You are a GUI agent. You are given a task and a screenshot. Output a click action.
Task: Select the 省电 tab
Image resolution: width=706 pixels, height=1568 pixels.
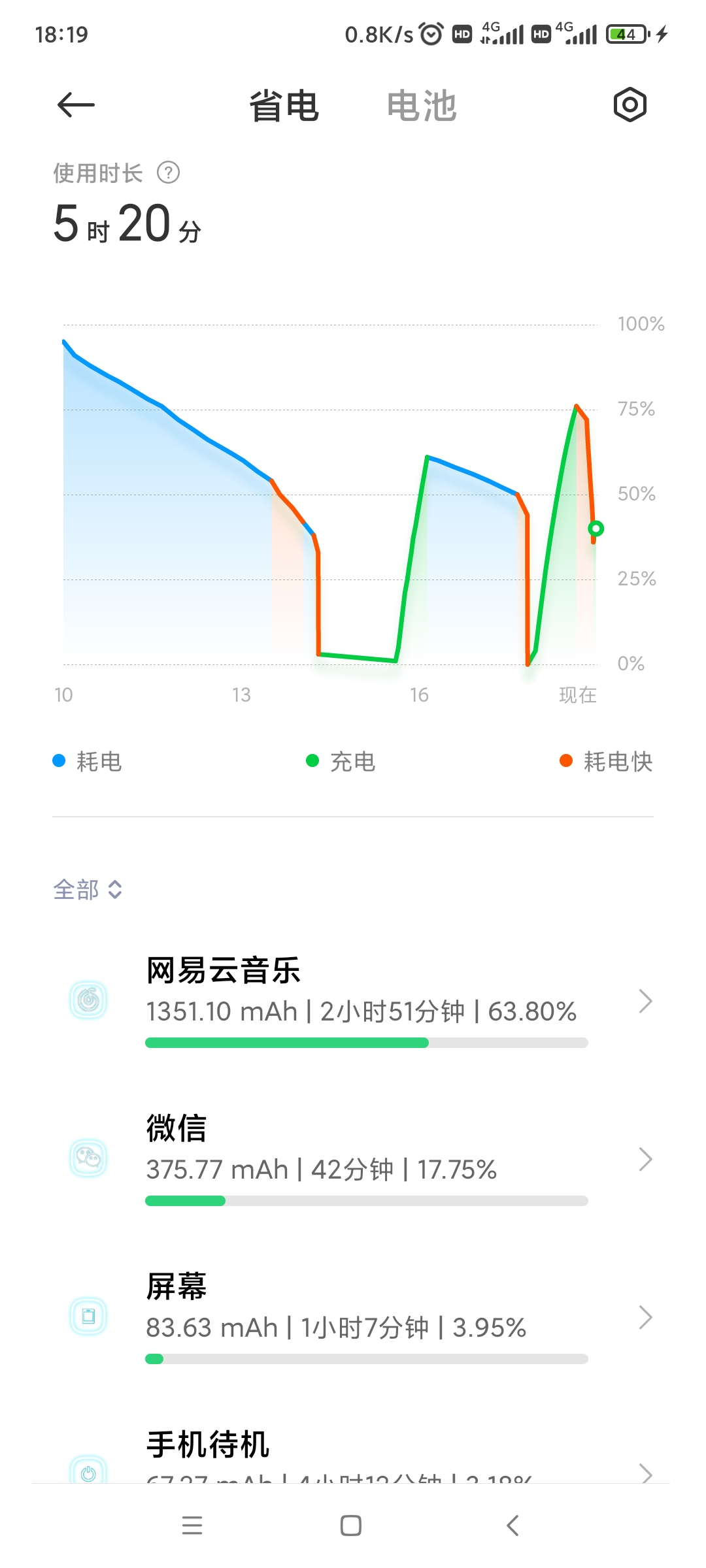click(x=284, y=106)
